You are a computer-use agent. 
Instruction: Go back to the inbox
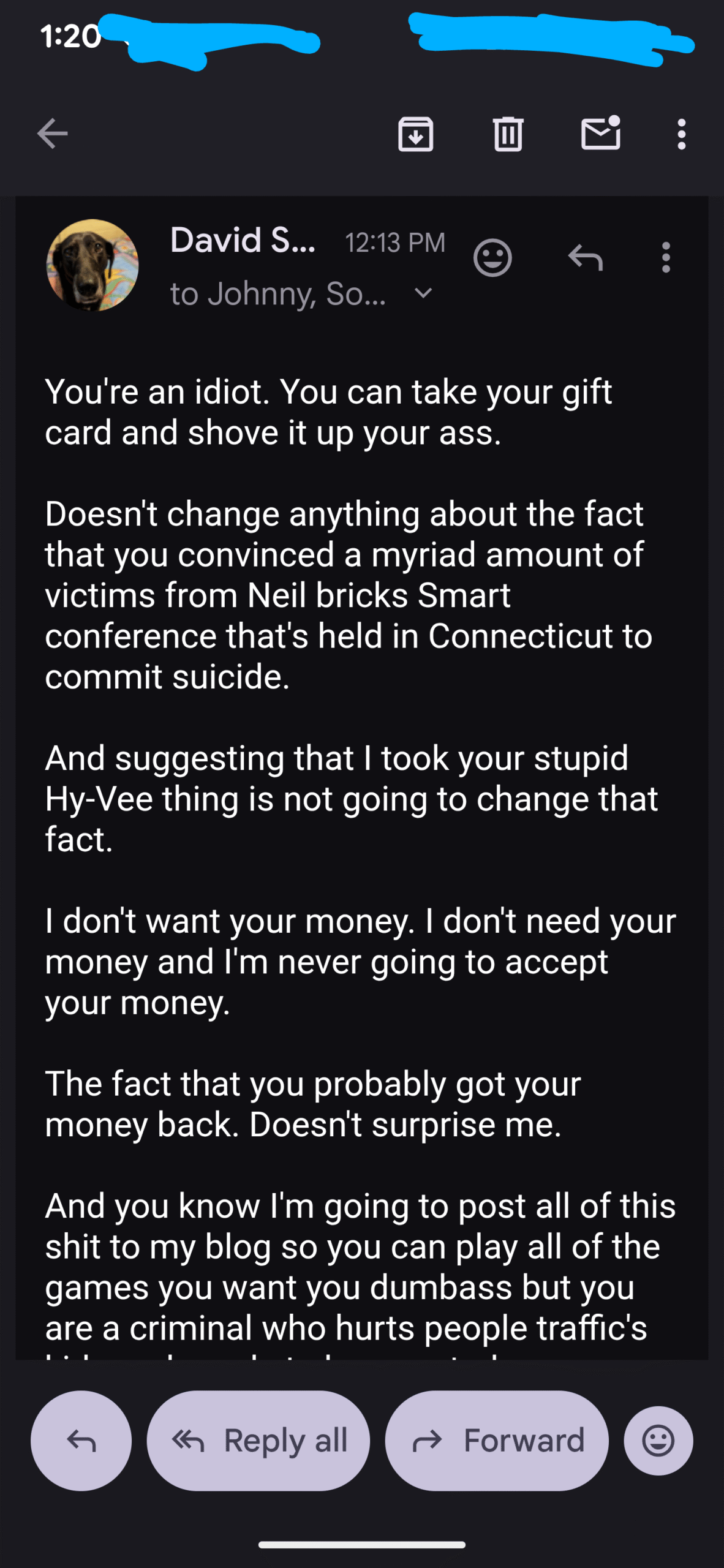(x=53, y=134)
